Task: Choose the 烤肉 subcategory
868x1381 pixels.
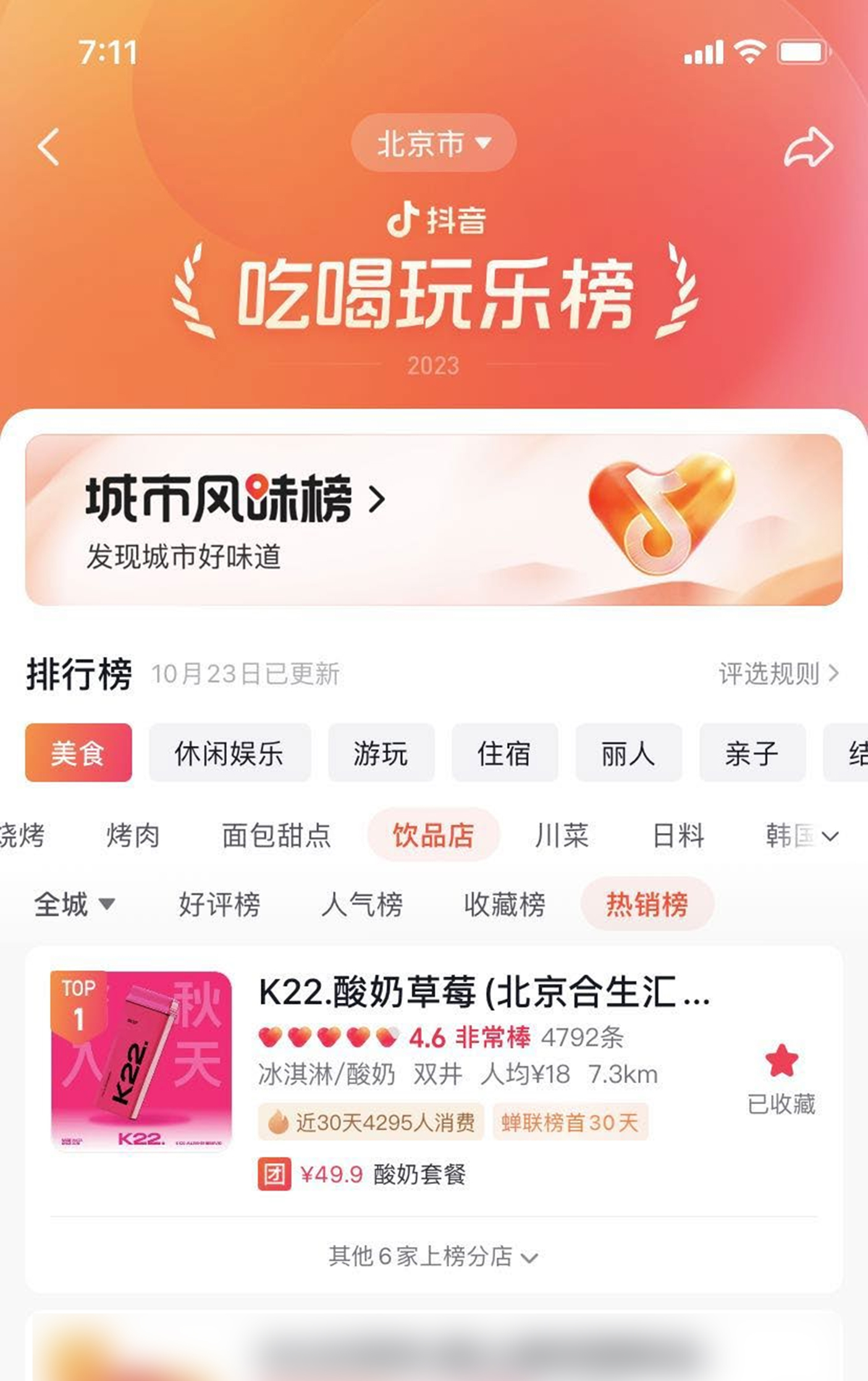Action: pos(133,836)
